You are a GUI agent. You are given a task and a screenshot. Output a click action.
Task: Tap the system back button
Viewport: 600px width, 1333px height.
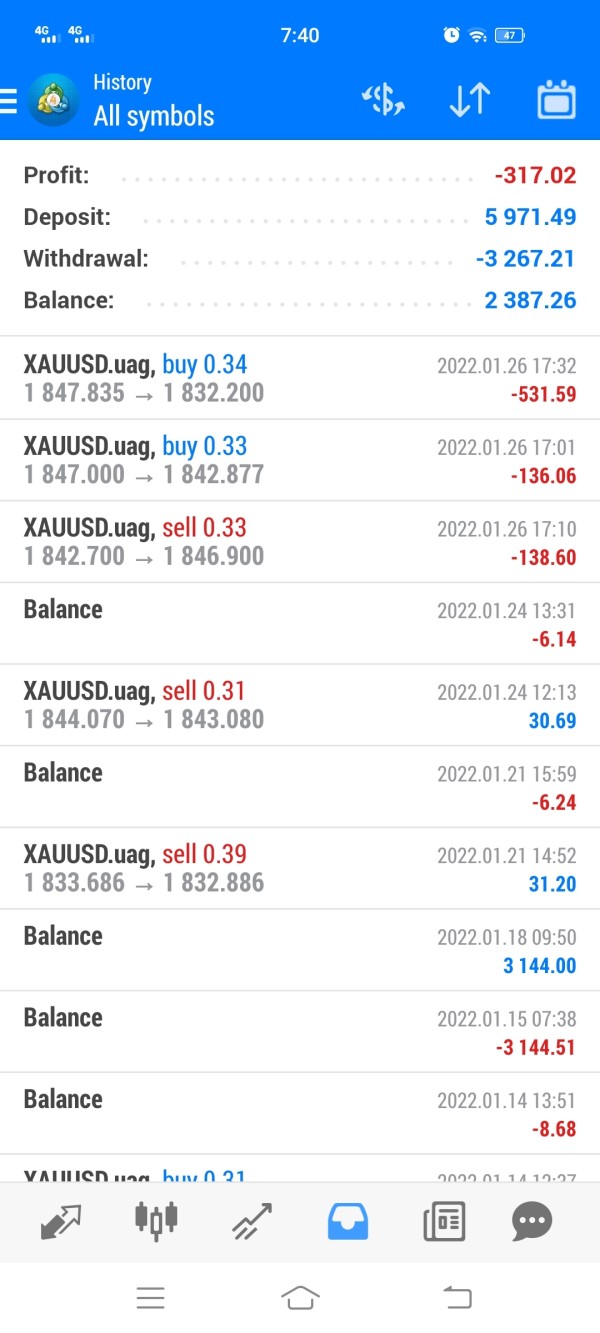coord(456,1298)
